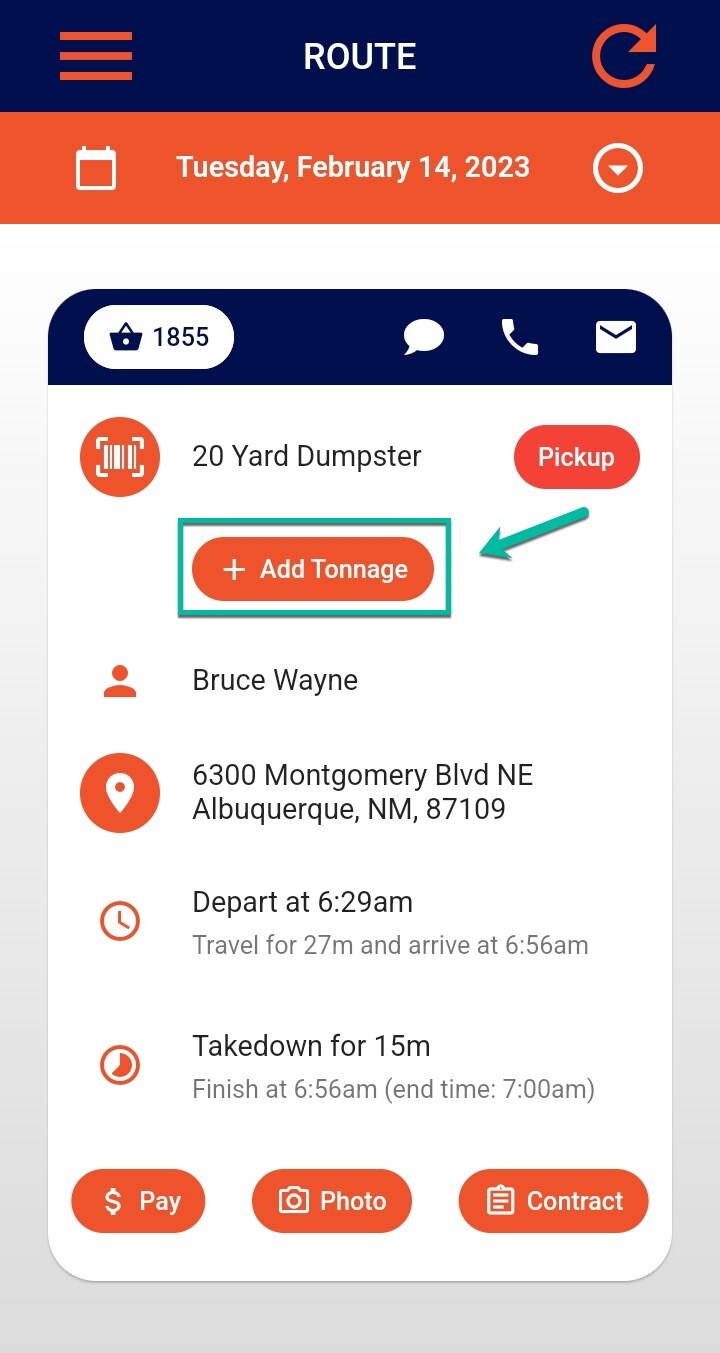Viewport: 720px width, 1353px height.
Task: Email the customer
Action: [x=616, y=337]
